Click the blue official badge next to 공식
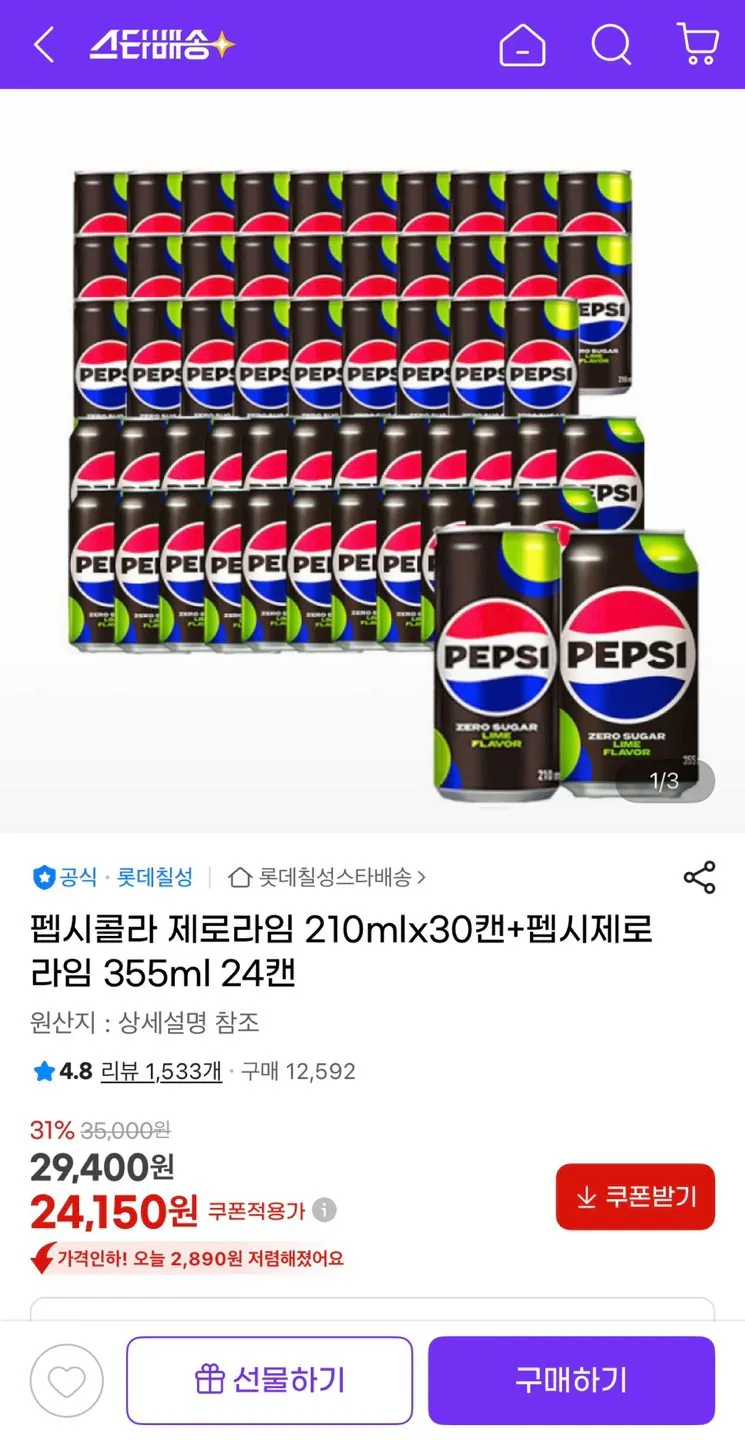The height and width of the screenshot is (1440, 745). pos(43,878)
